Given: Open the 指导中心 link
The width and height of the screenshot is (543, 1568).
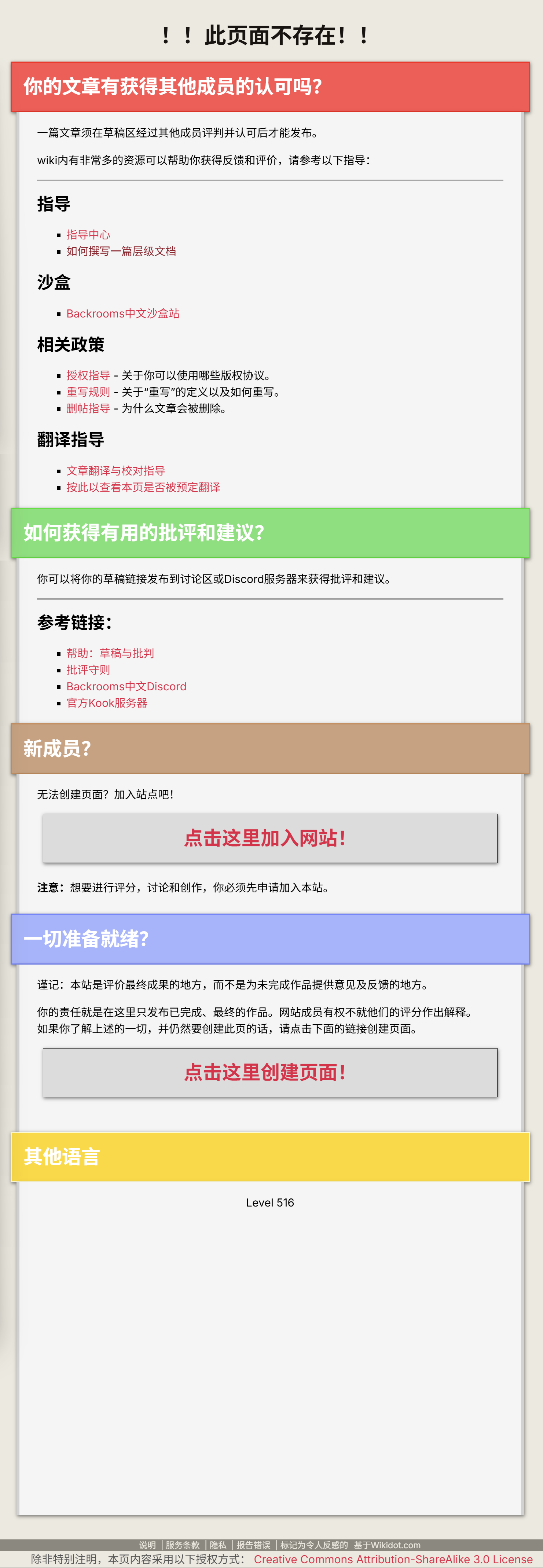Looking at the screenshot, I should click(88, 234).
